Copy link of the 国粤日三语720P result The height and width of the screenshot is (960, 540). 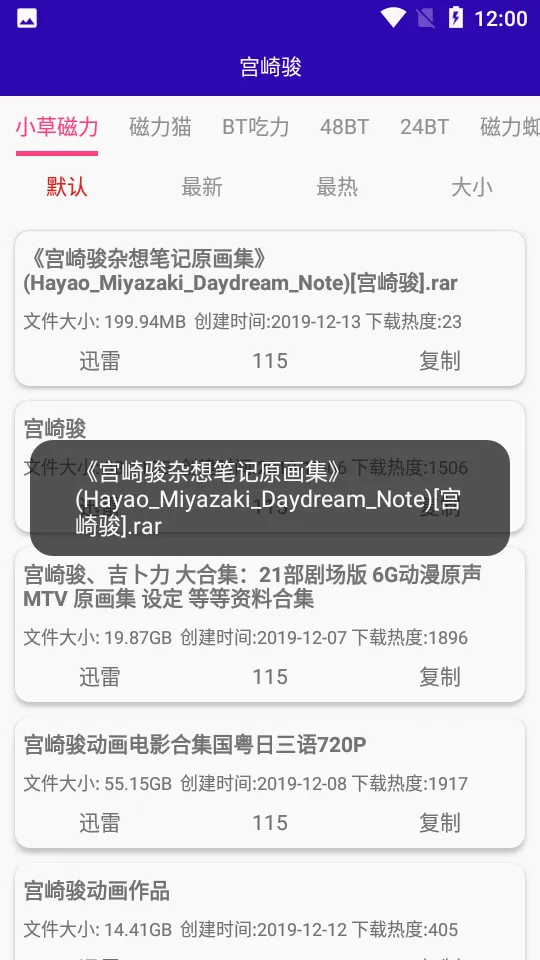(x=440, y=823)
